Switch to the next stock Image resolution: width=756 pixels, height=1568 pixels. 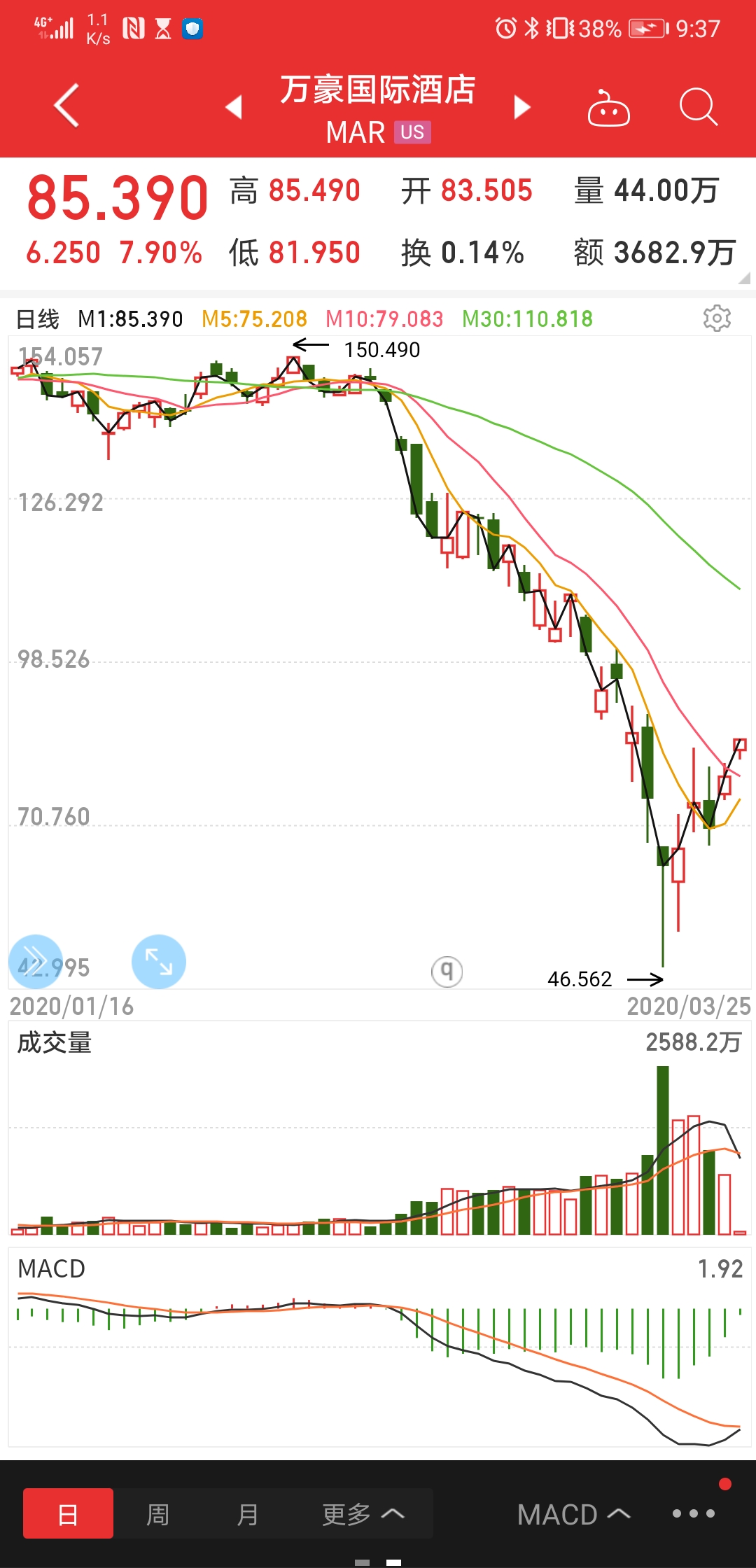(x=521, y=107)
